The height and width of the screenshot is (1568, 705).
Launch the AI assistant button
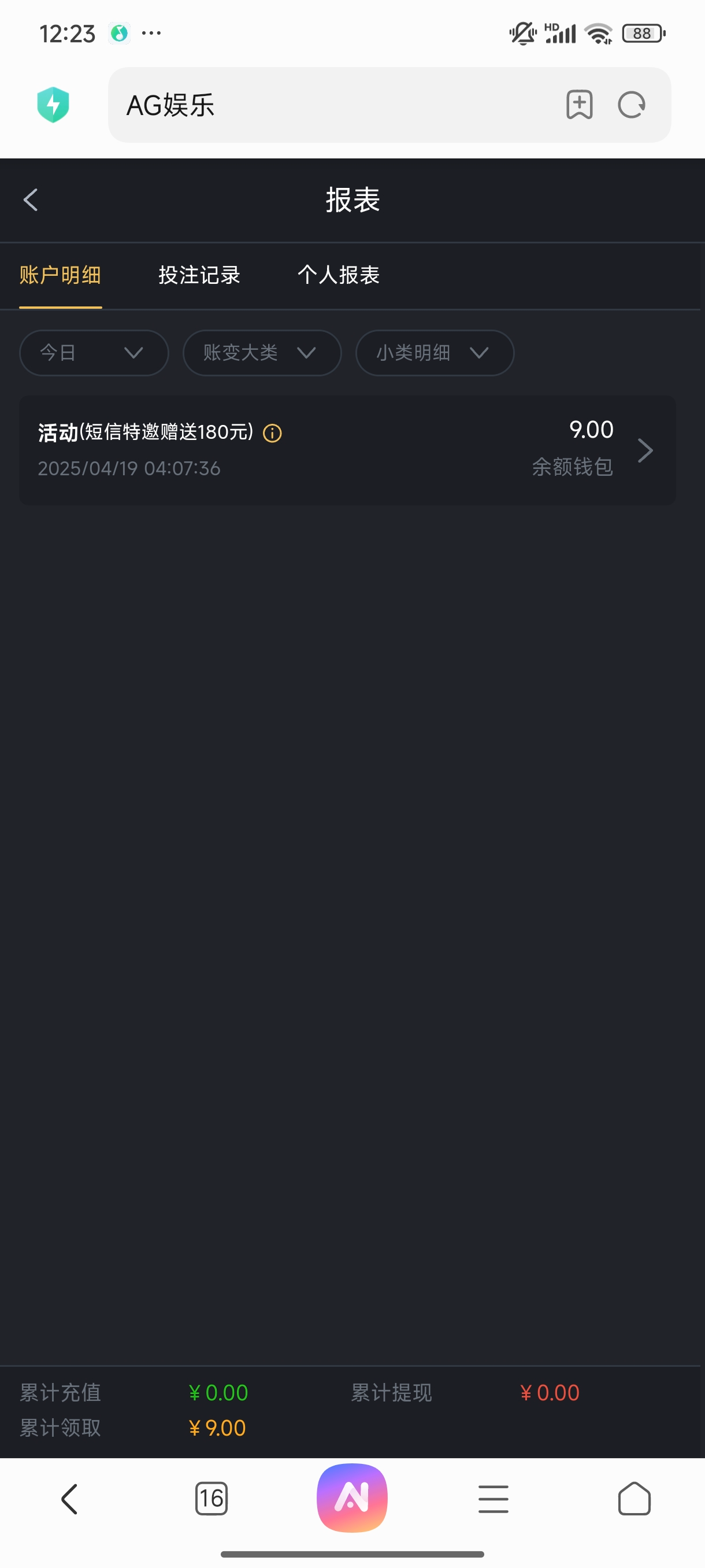click(x=352, y=1497)
